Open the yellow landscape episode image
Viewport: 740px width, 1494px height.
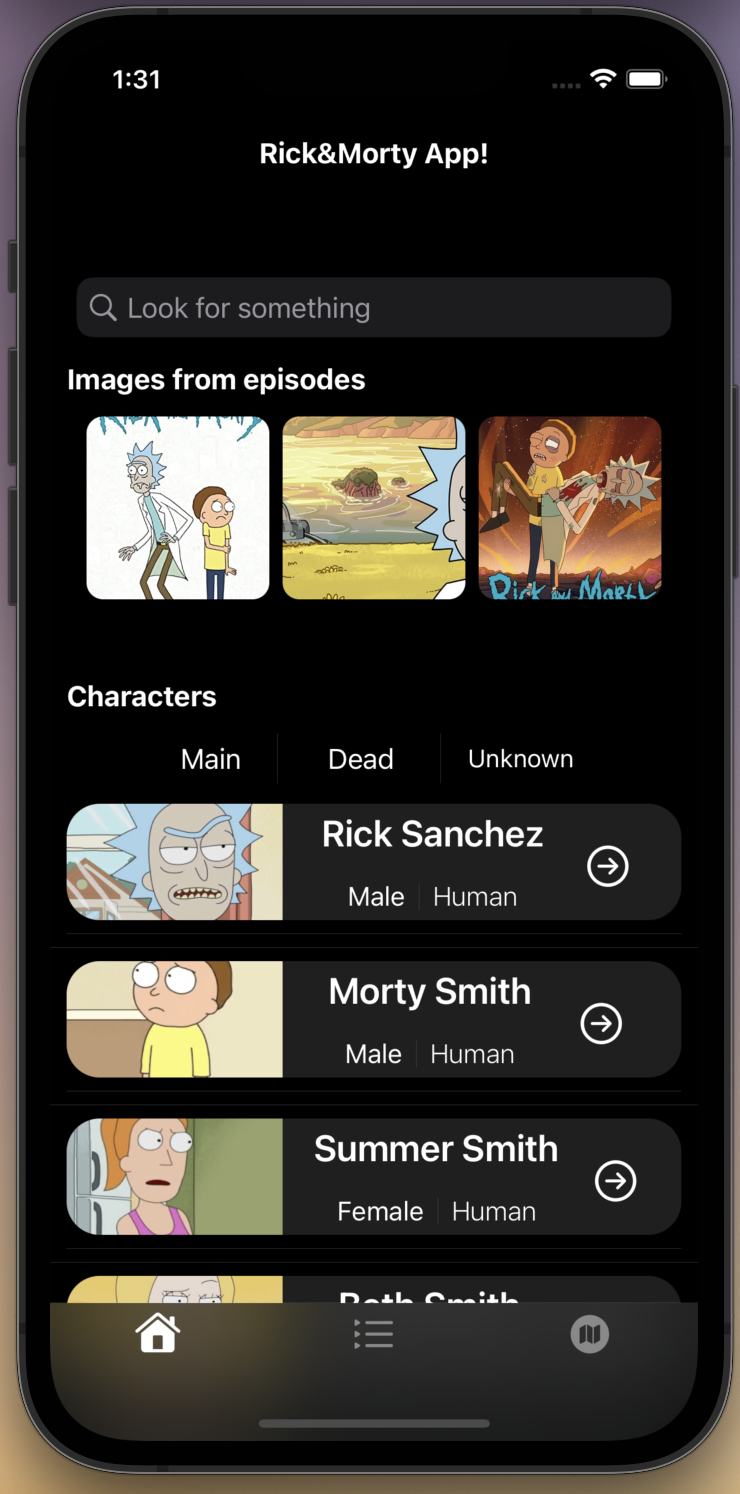coord(374,508)
